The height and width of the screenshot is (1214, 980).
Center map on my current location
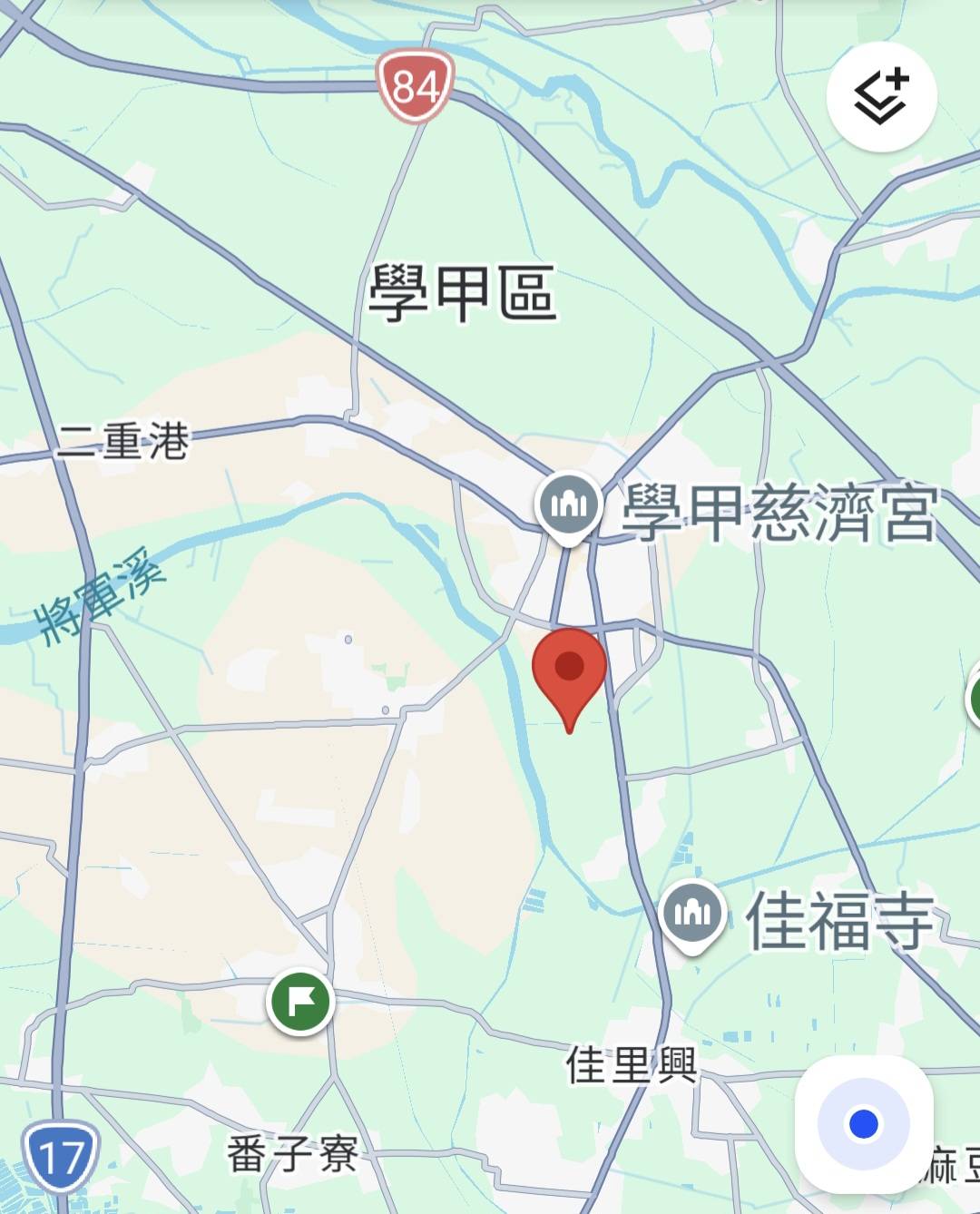click(x=863, y=1124)
